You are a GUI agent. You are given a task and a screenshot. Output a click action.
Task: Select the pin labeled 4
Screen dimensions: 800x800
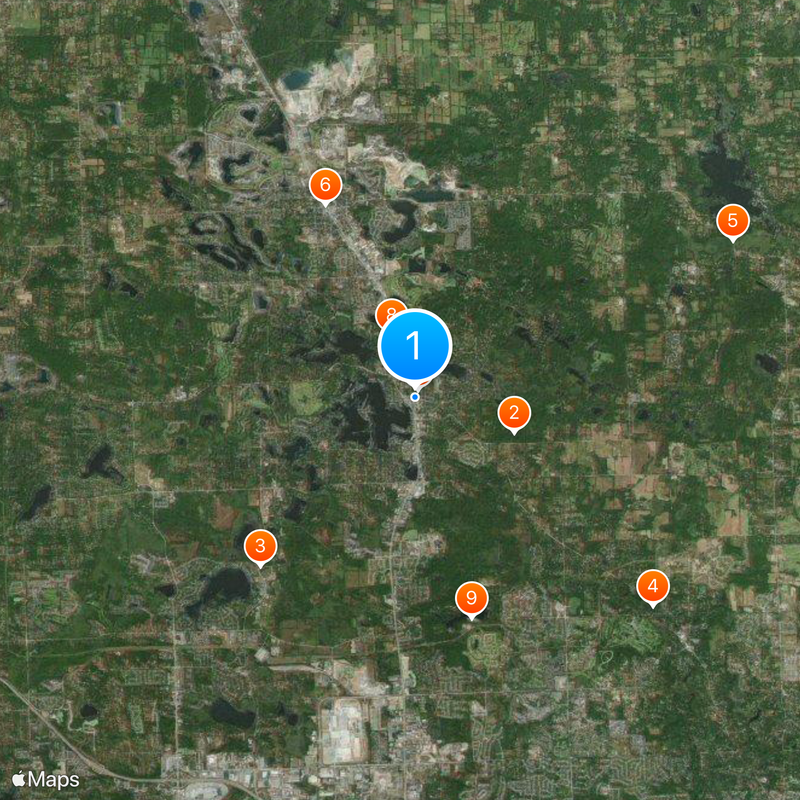[x=652, y=585]
